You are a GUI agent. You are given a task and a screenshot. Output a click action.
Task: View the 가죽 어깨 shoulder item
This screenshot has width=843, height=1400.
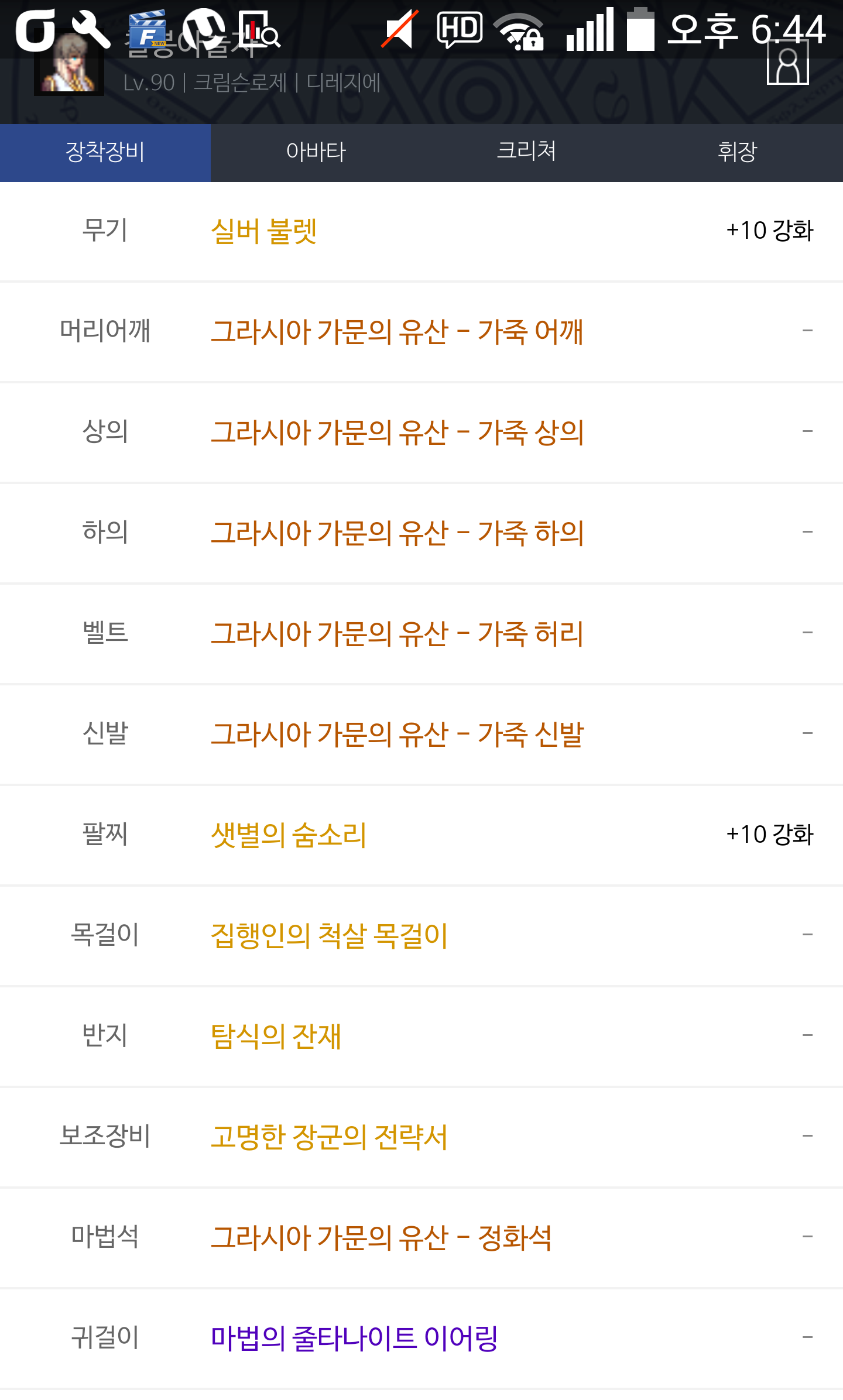[397, 332]
